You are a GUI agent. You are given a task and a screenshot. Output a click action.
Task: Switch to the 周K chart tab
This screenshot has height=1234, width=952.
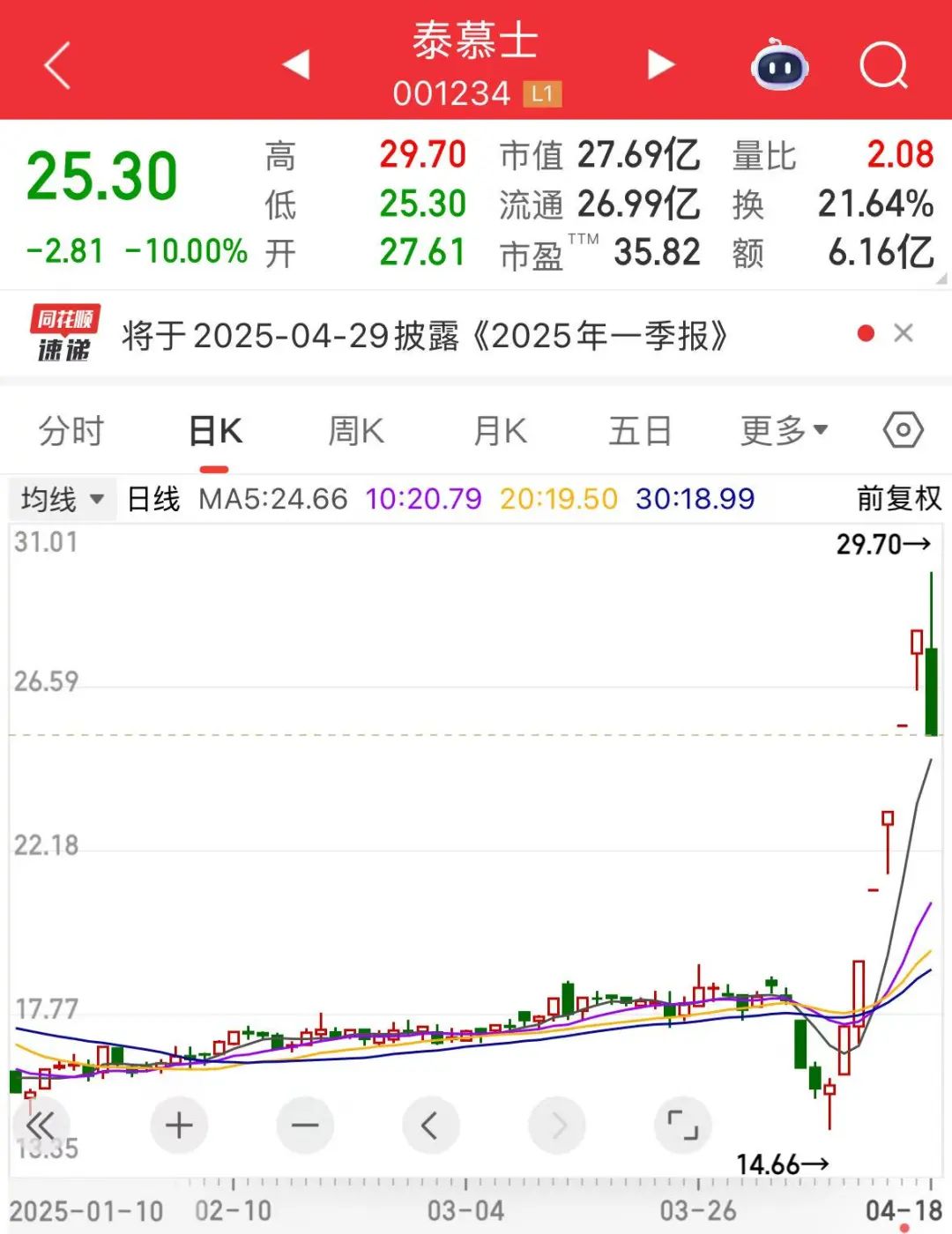(356, 431)
